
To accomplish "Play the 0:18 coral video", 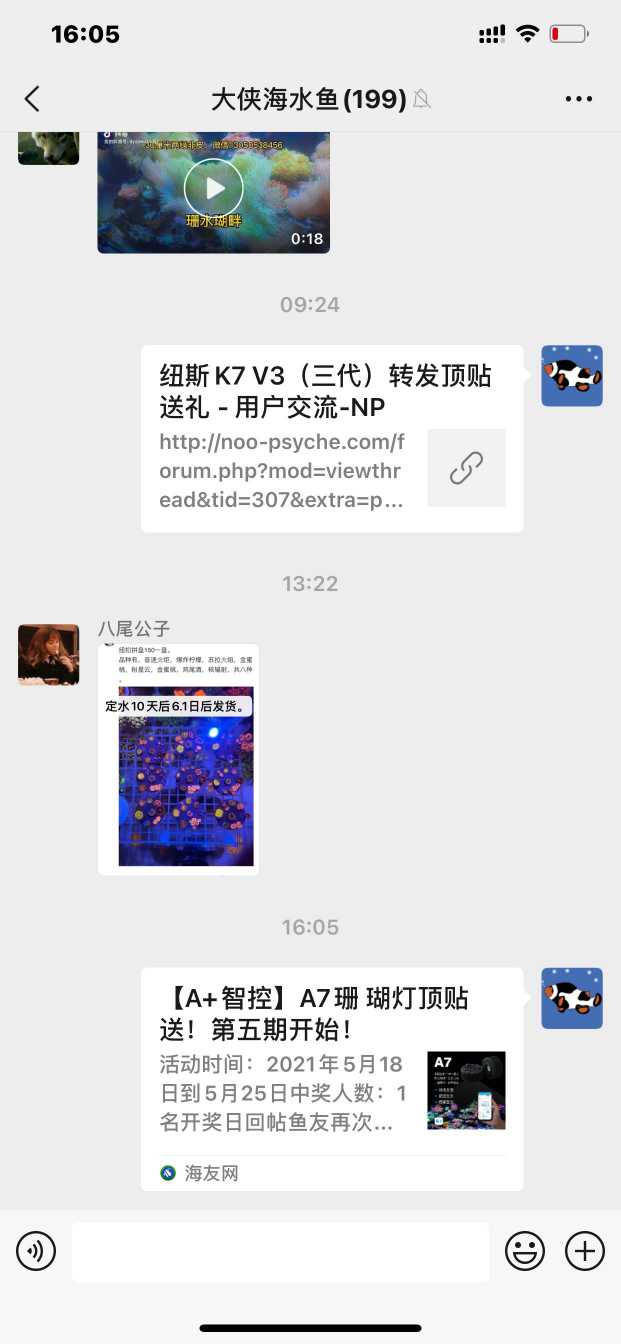I will [213, 188].
